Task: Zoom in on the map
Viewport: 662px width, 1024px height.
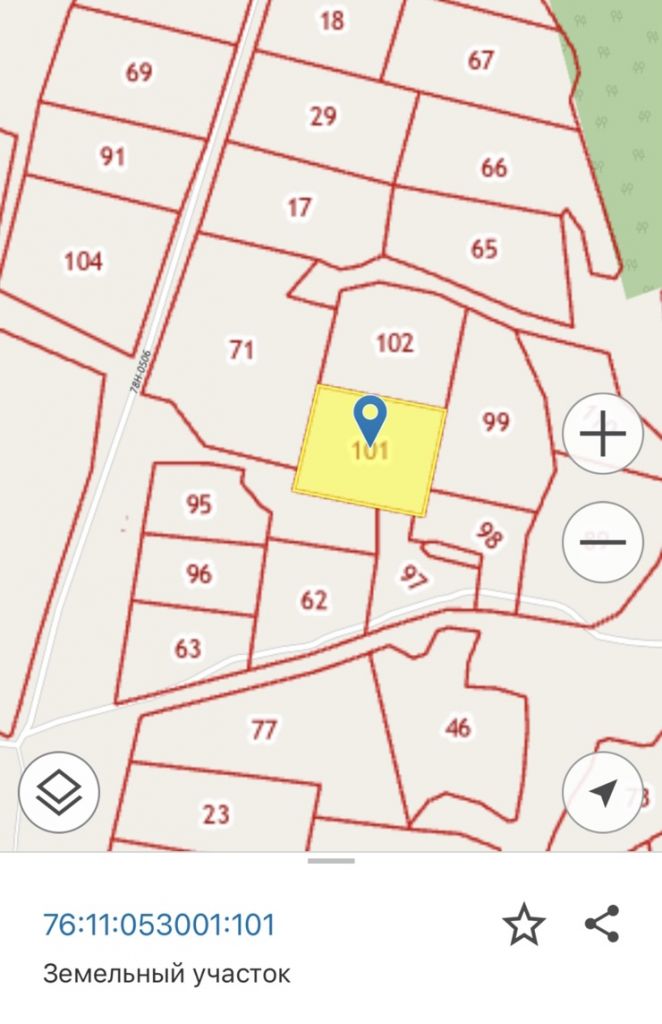Action: (x=602, y=435)
